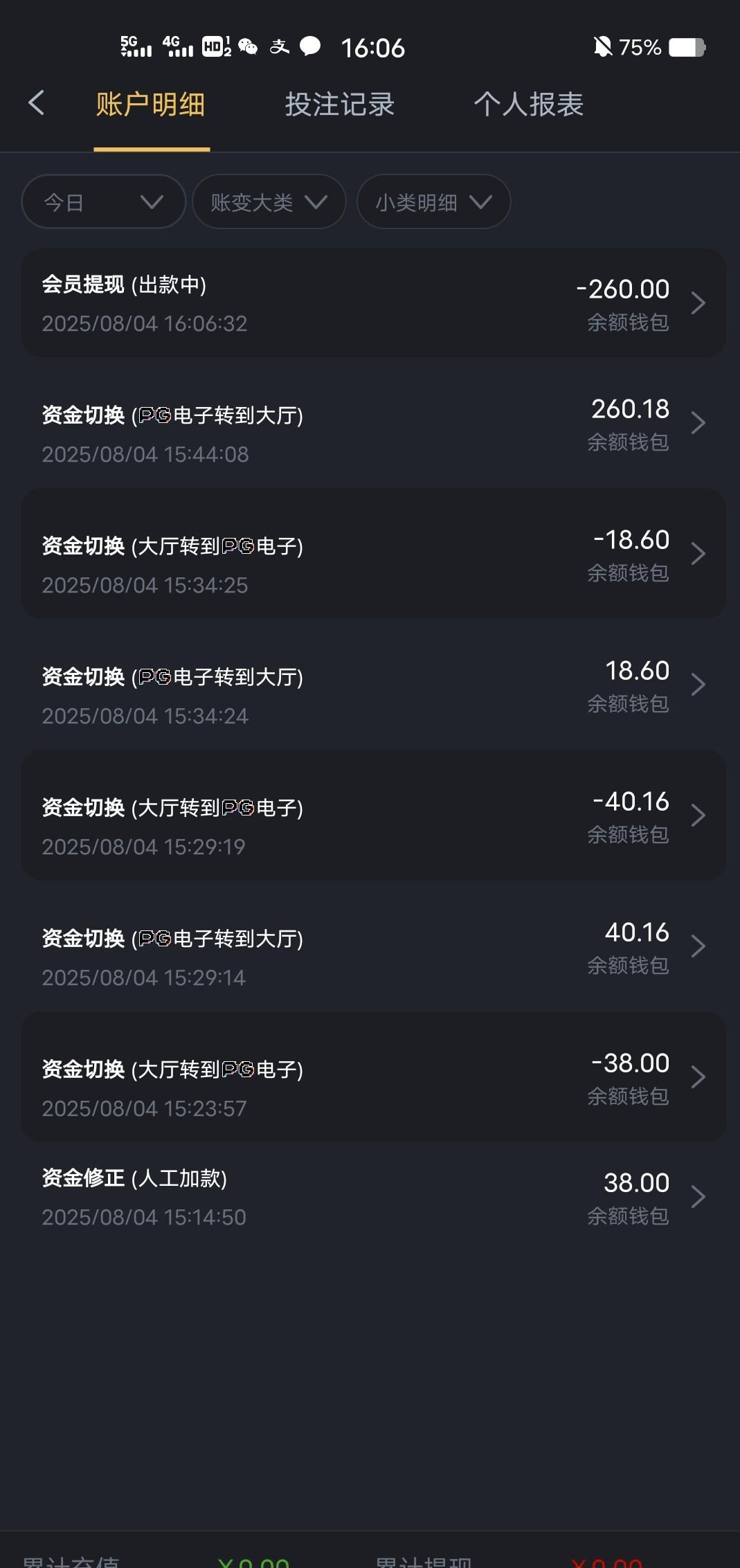Switch to the 投注记录 tab
The height and width of the screenshot is (1568, 740).
[x=340, y=105]
